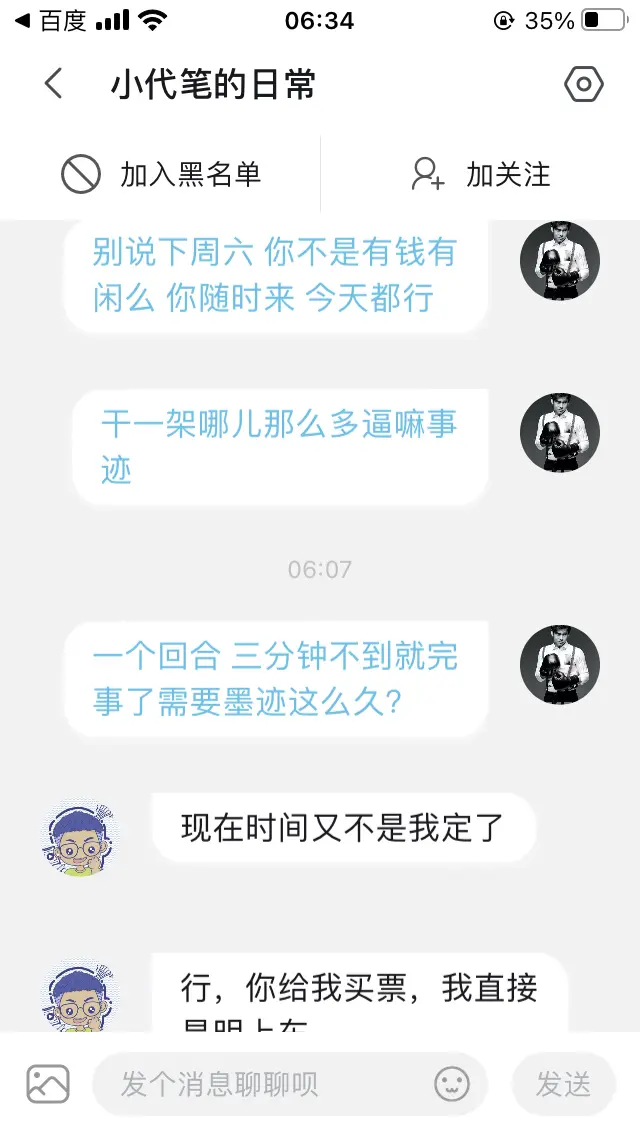
Task: Tap 发送 to send the message
Action: click(563, 1084)
